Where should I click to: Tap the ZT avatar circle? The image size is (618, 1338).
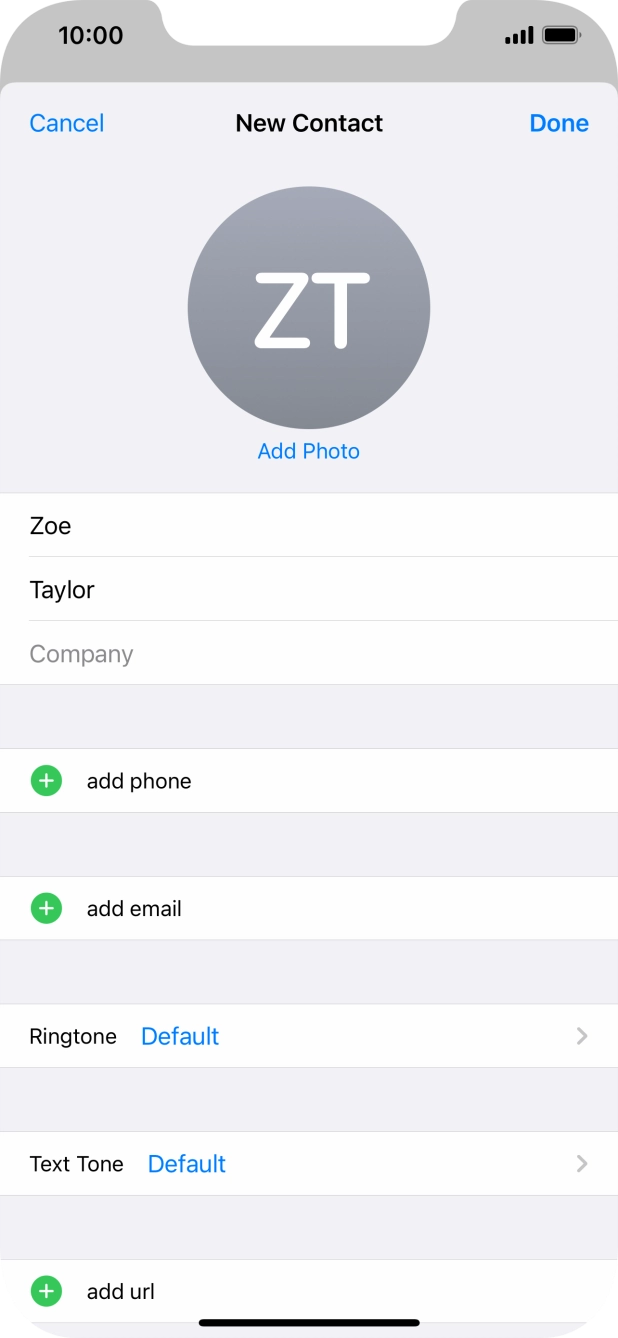pos(309,308)
